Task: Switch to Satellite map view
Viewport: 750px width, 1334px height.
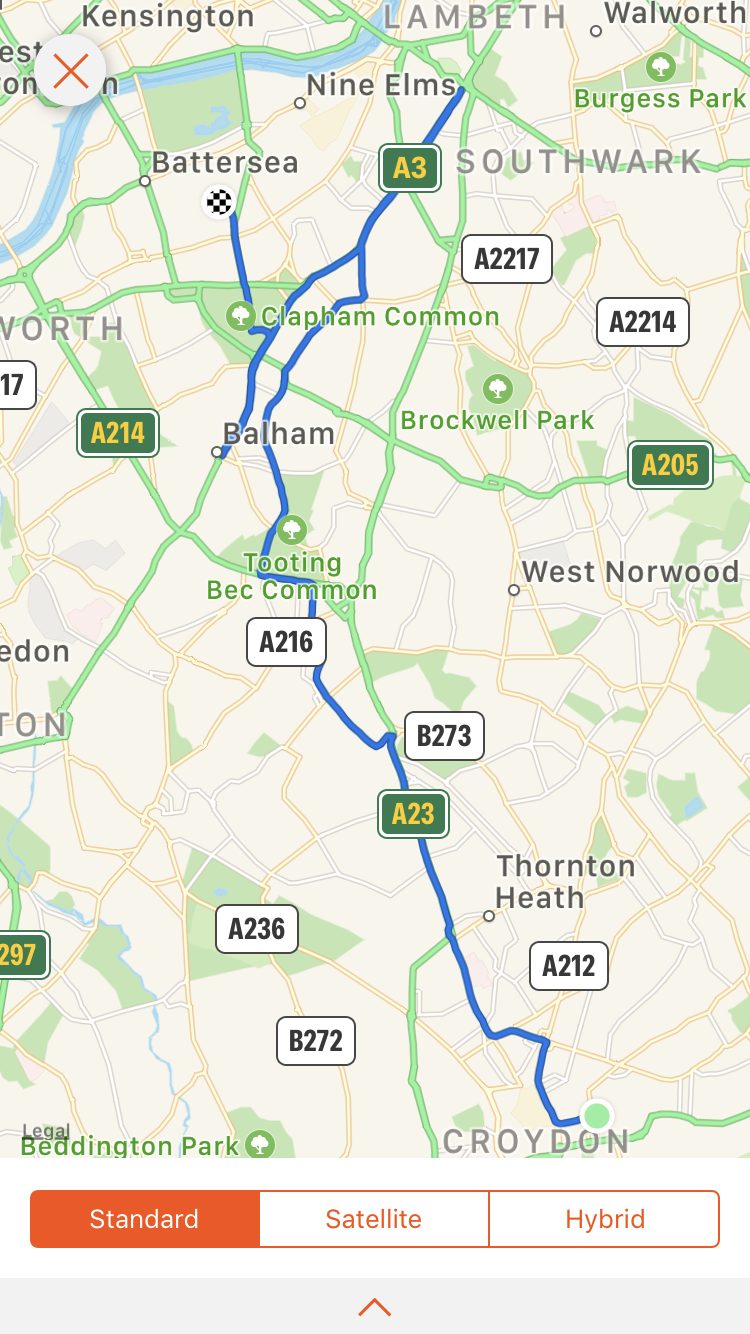Action: (374, 1219)
